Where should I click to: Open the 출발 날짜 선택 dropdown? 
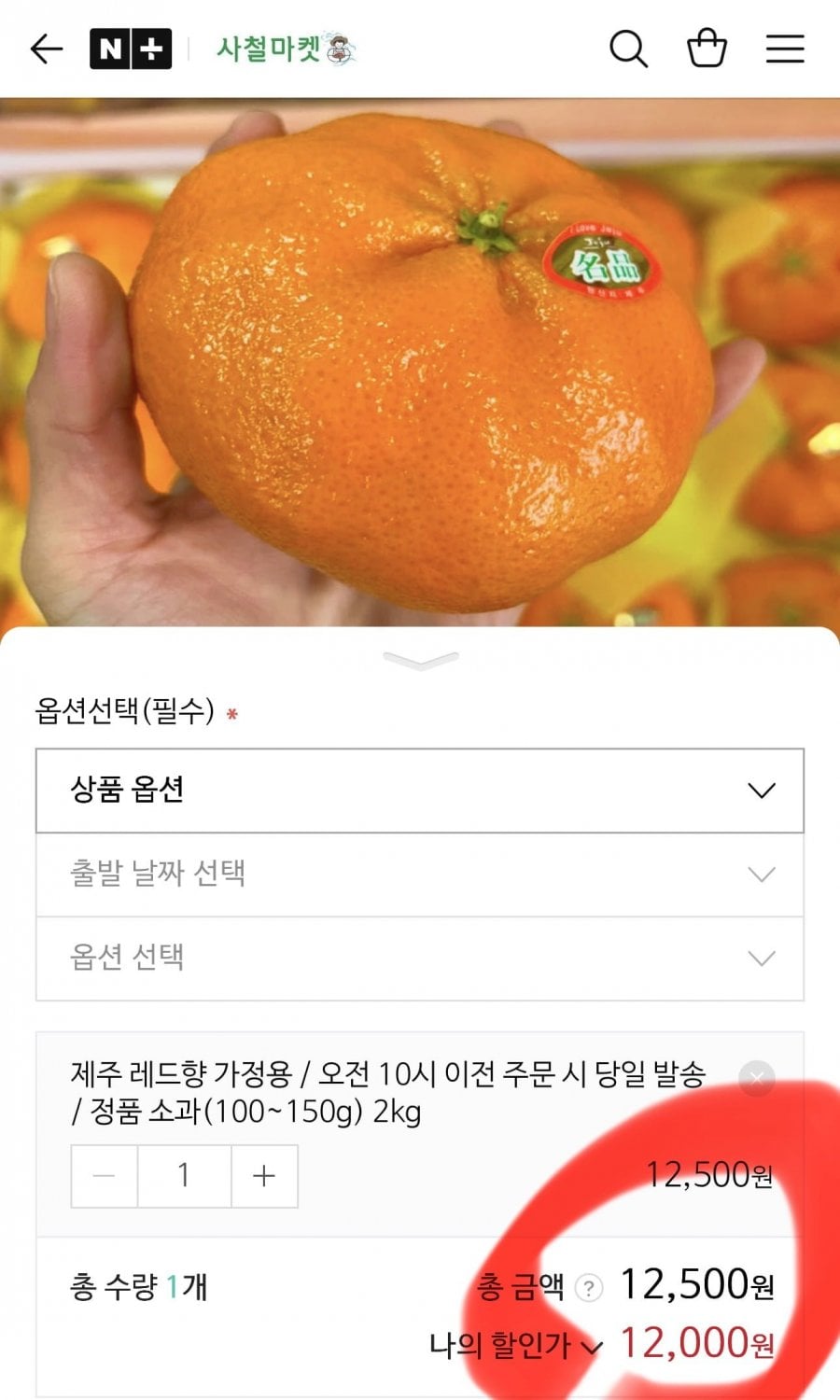coord(420,875)
